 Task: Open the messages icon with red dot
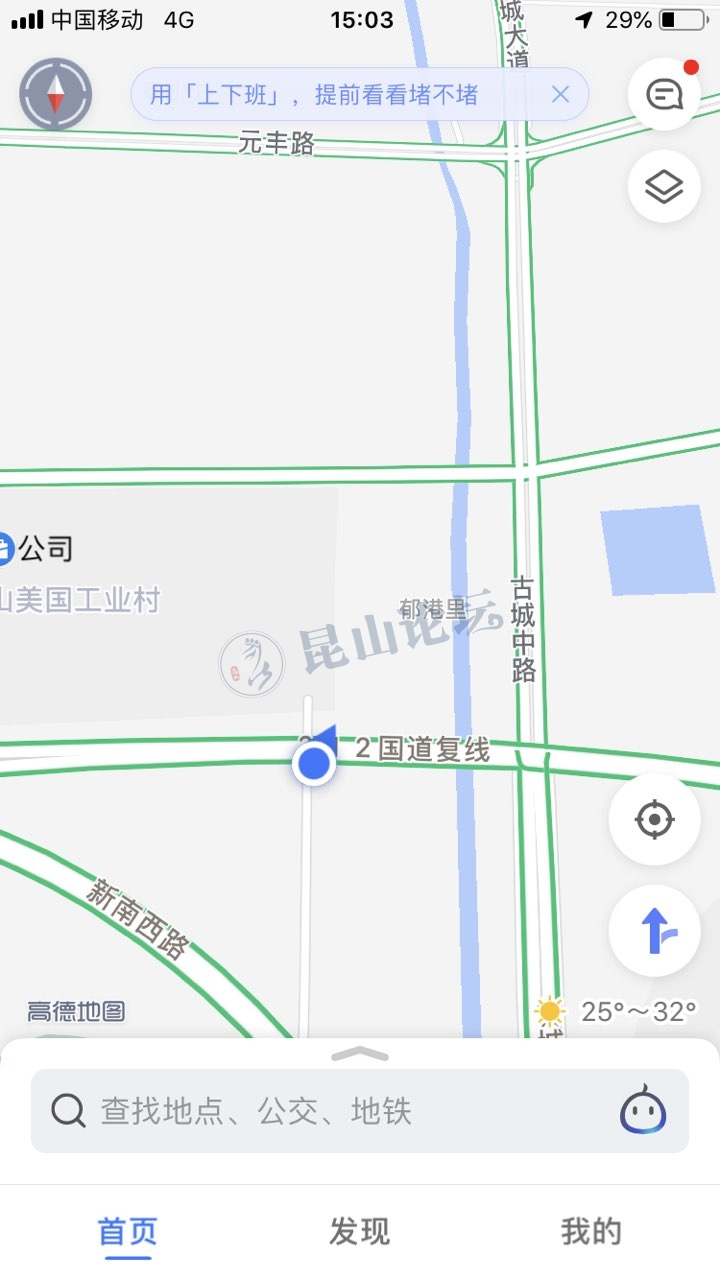click(x=664, y=94)
